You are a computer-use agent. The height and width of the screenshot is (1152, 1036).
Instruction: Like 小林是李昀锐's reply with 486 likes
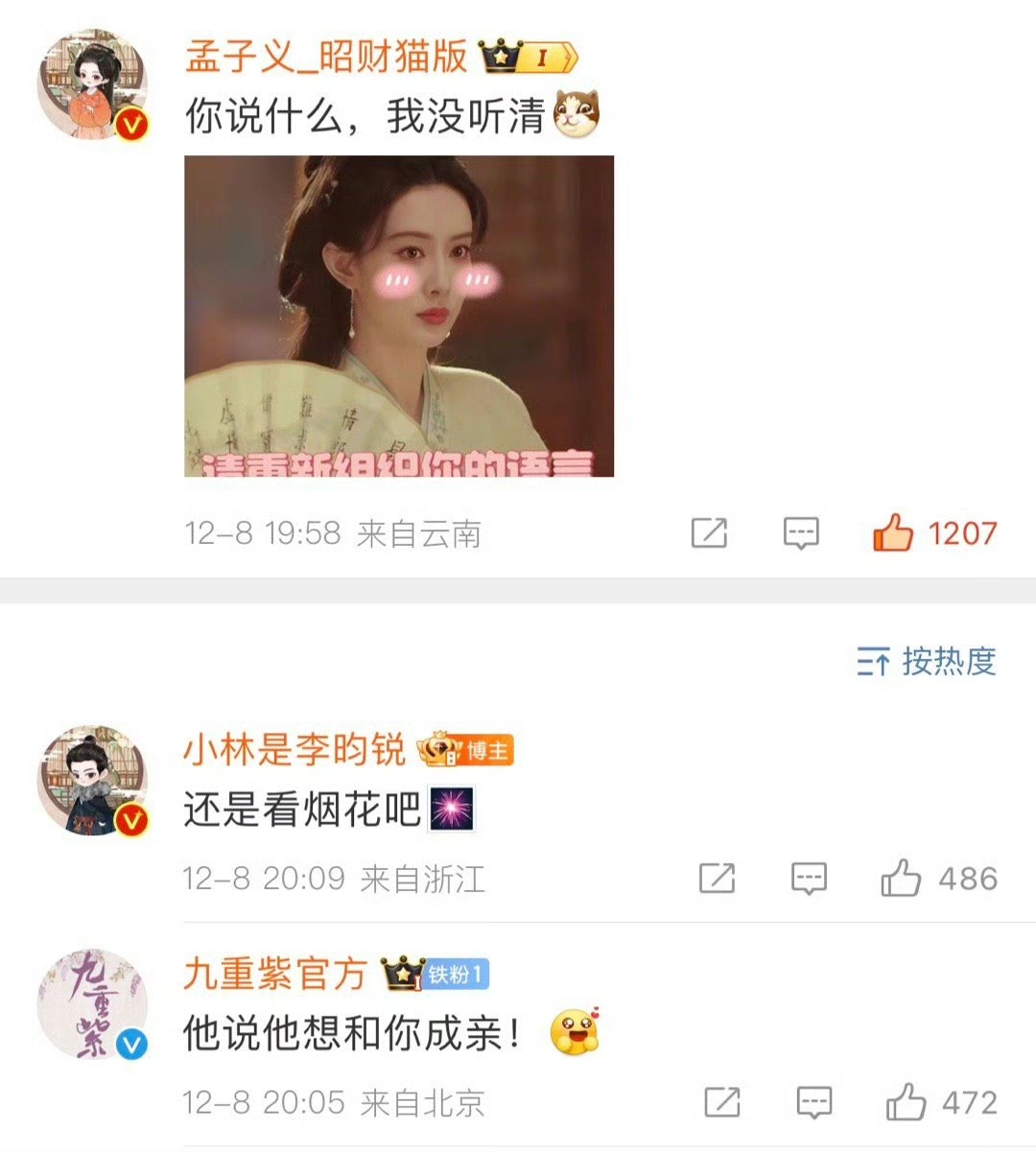[x=901, y=878]
